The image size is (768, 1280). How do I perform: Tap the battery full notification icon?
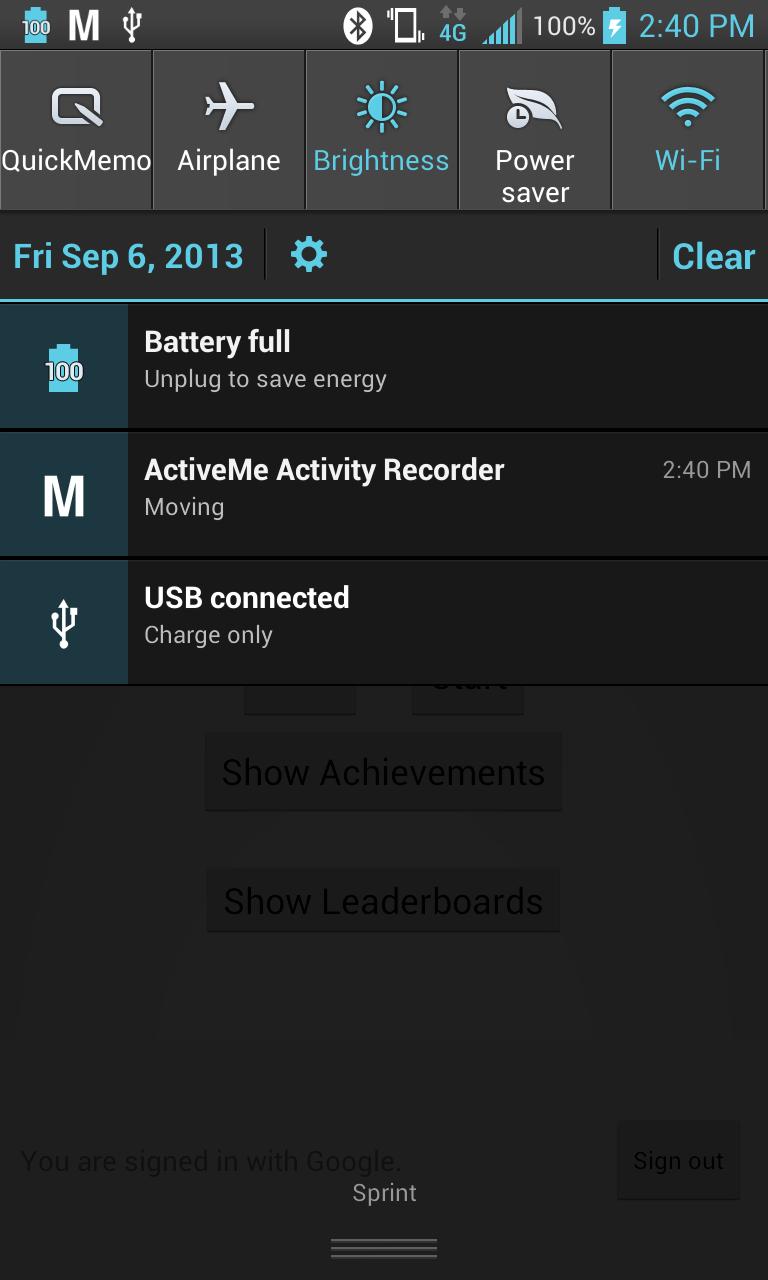(63, 365)
